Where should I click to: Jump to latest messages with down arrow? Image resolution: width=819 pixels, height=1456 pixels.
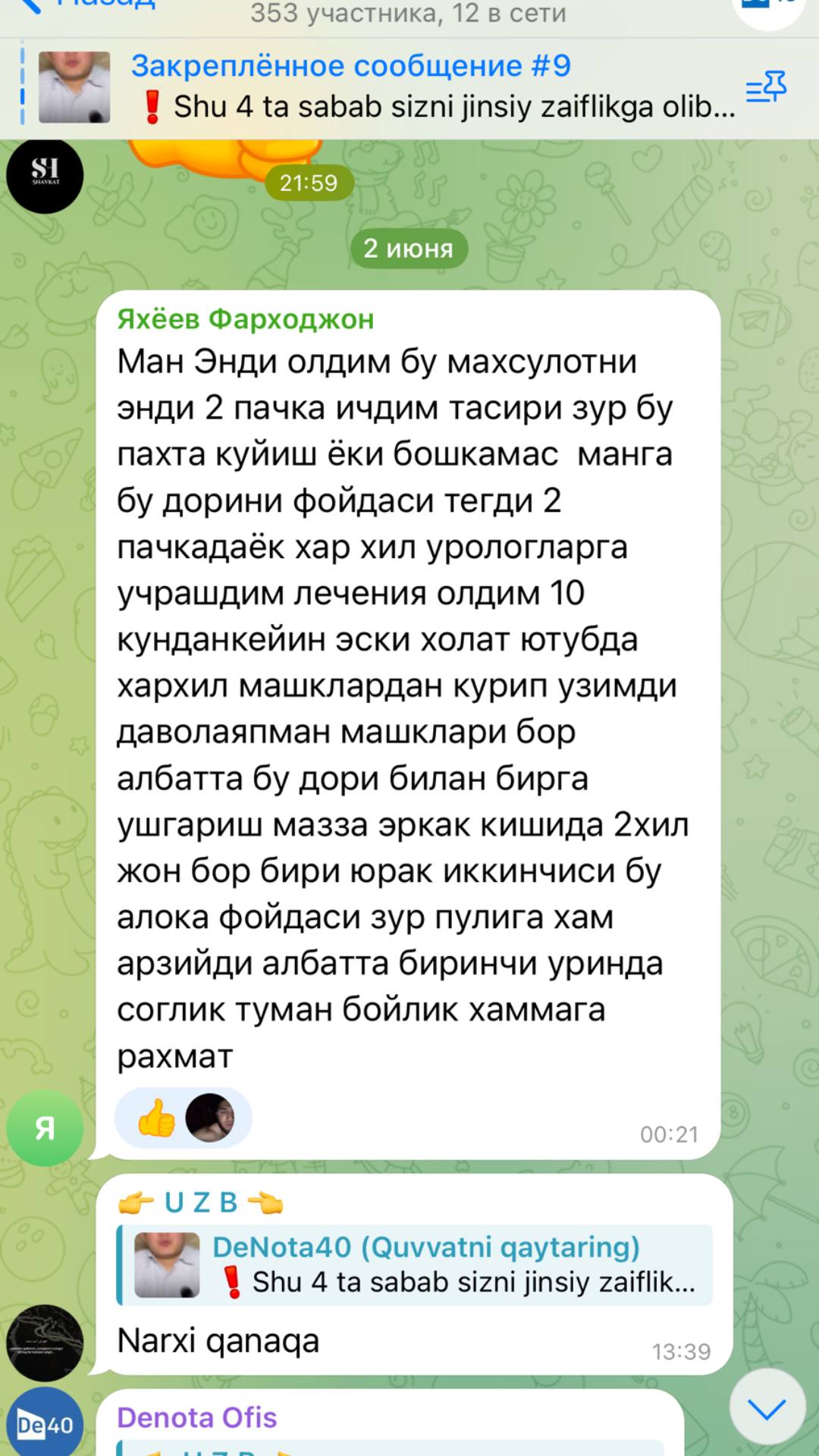[x=767, y=1409]
